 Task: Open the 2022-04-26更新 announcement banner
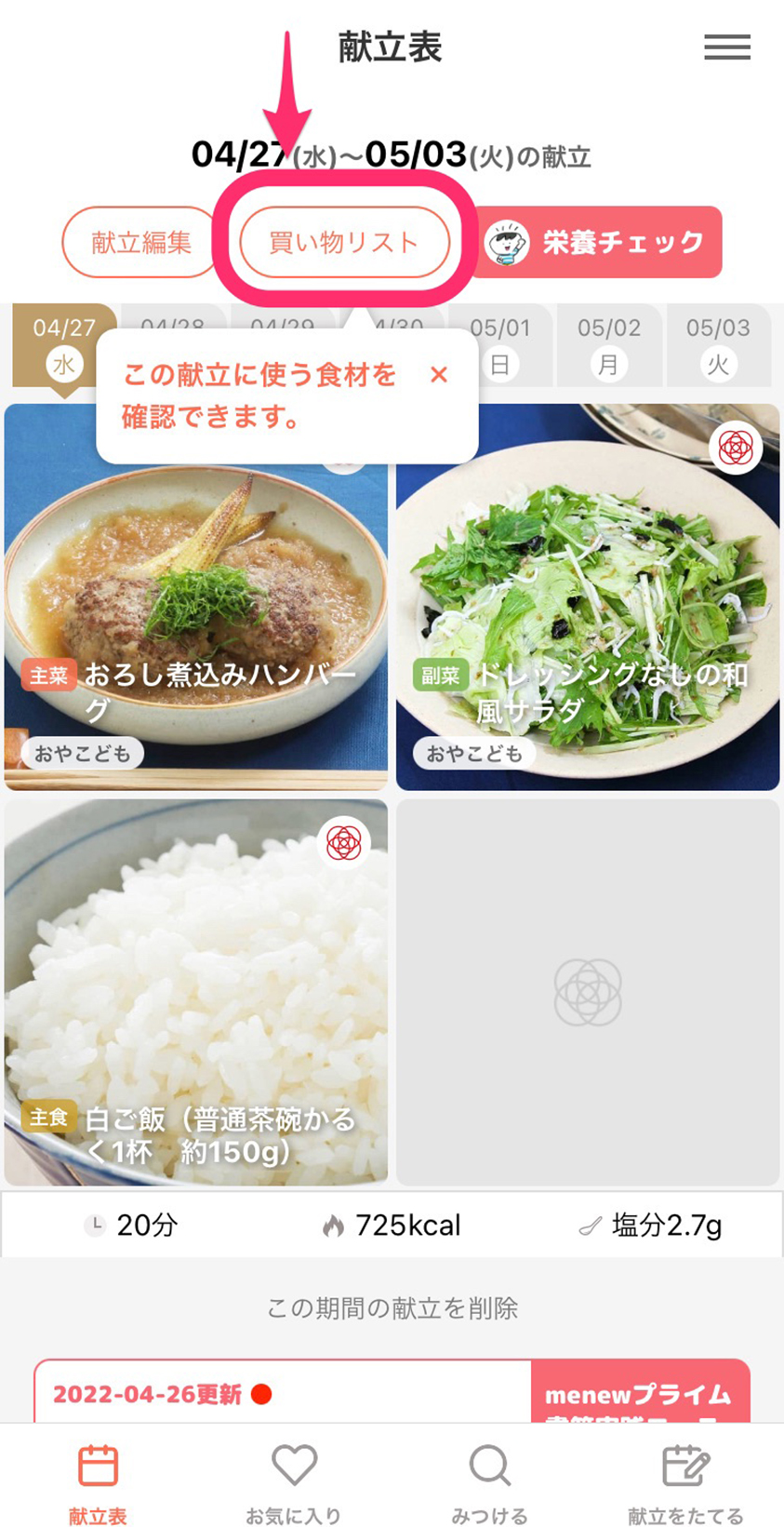coord(392,1392)
